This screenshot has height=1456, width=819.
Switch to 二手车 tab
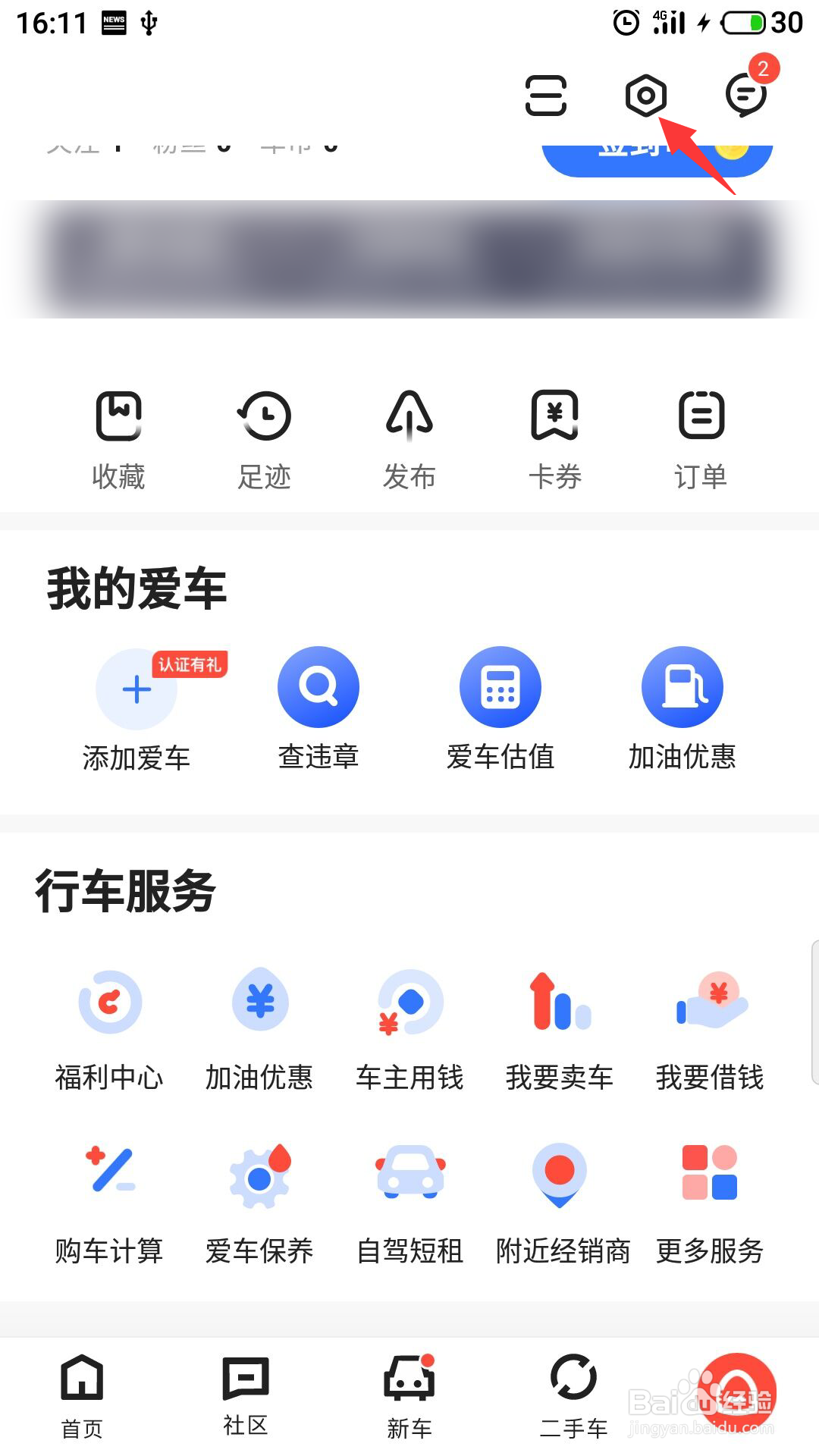tap(573, 1397)
